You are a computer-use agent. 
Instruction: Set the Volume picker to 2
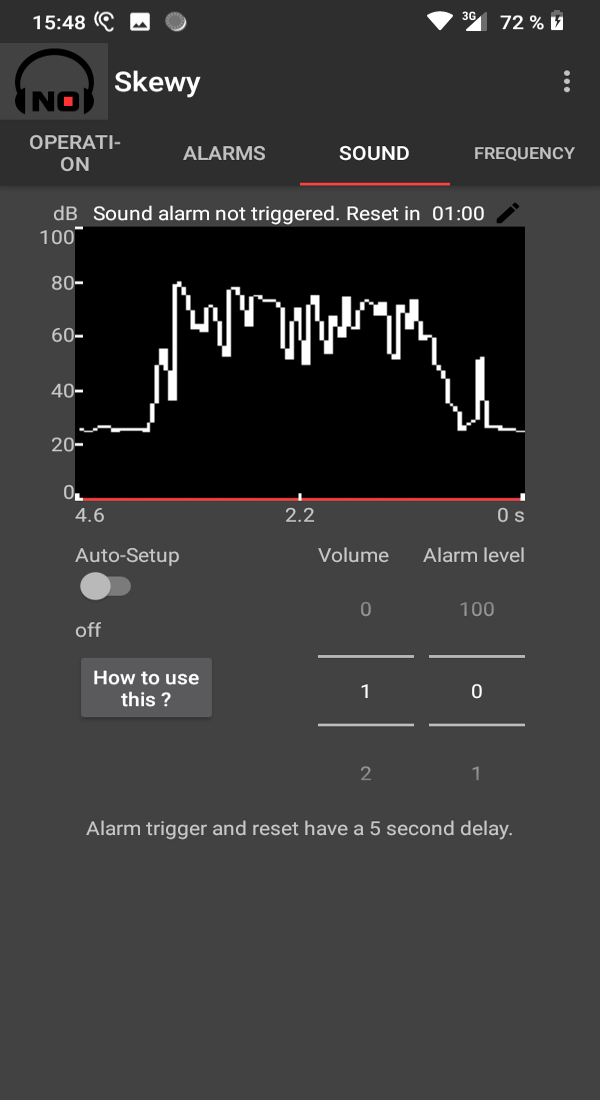pyautogui.click(x=365, y=773)
